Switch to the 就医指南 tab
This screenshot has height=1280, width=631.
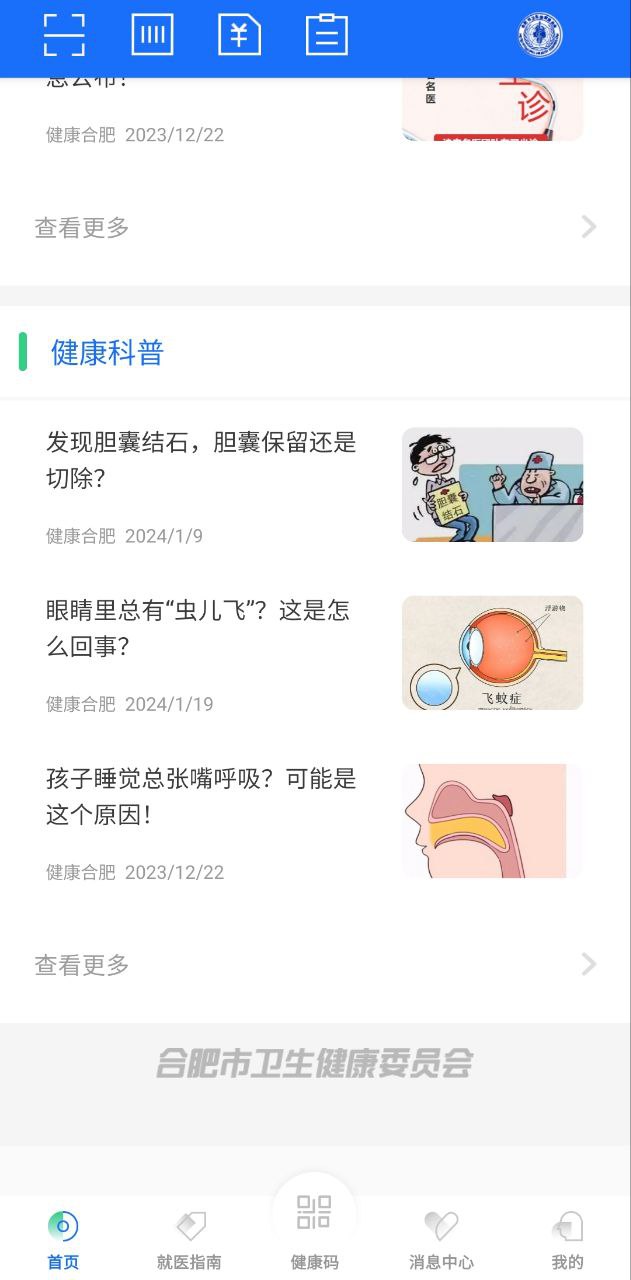coord(189,1240)
